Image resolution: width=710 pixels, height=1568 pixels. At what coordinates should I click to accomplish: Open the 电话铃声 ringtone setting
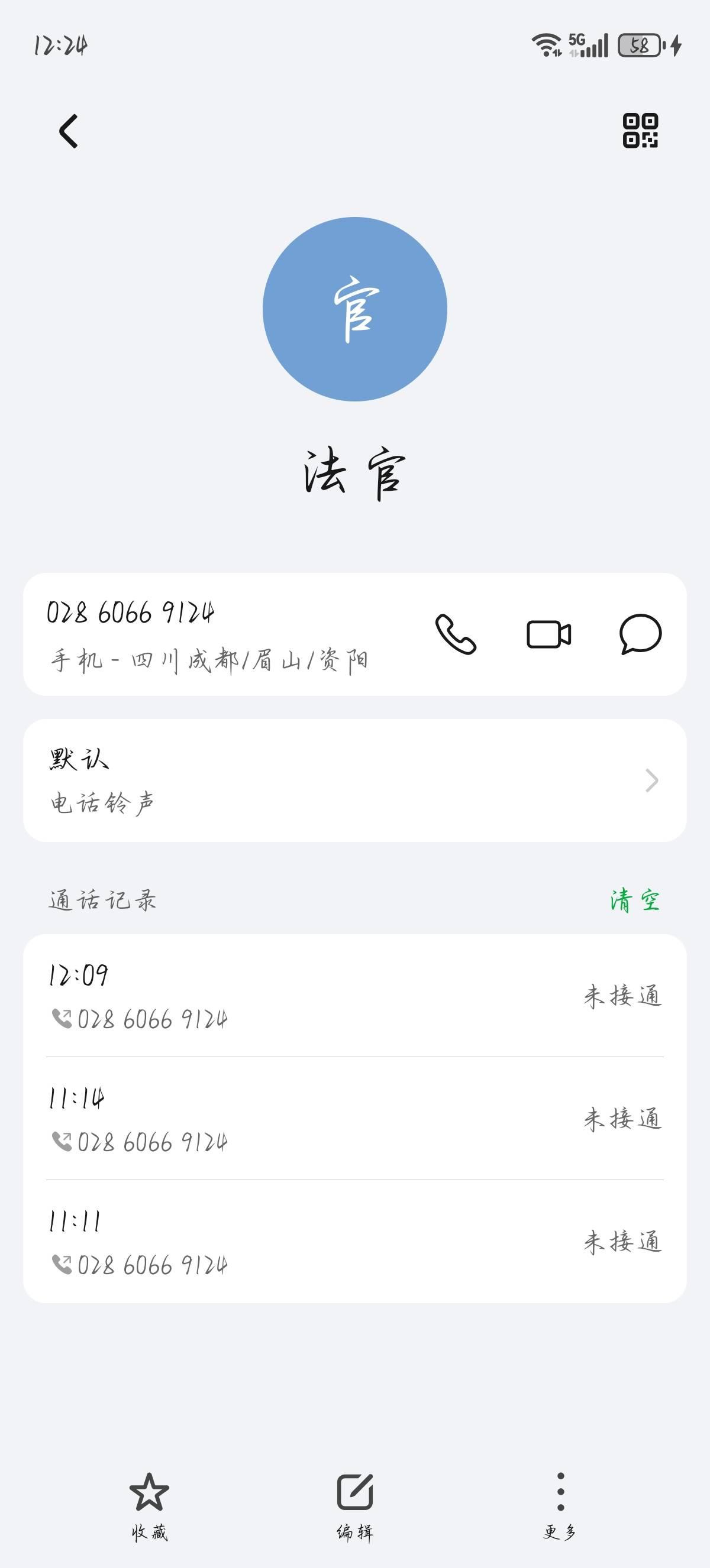pyautogui.click(x=354, y=780)
